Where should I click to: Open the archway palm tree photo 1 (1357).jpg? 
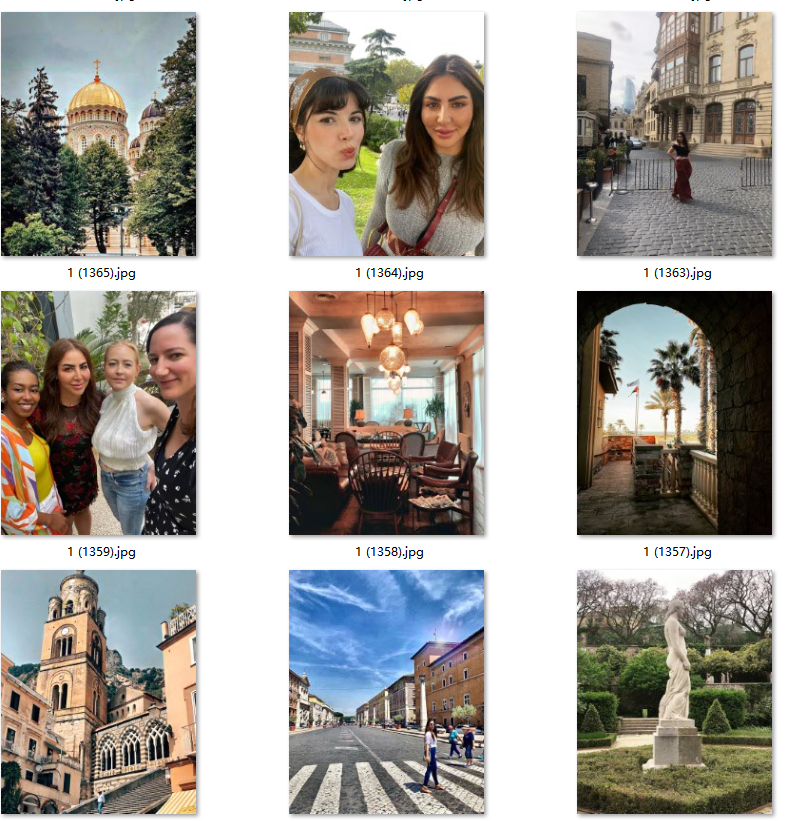point(674,413)
